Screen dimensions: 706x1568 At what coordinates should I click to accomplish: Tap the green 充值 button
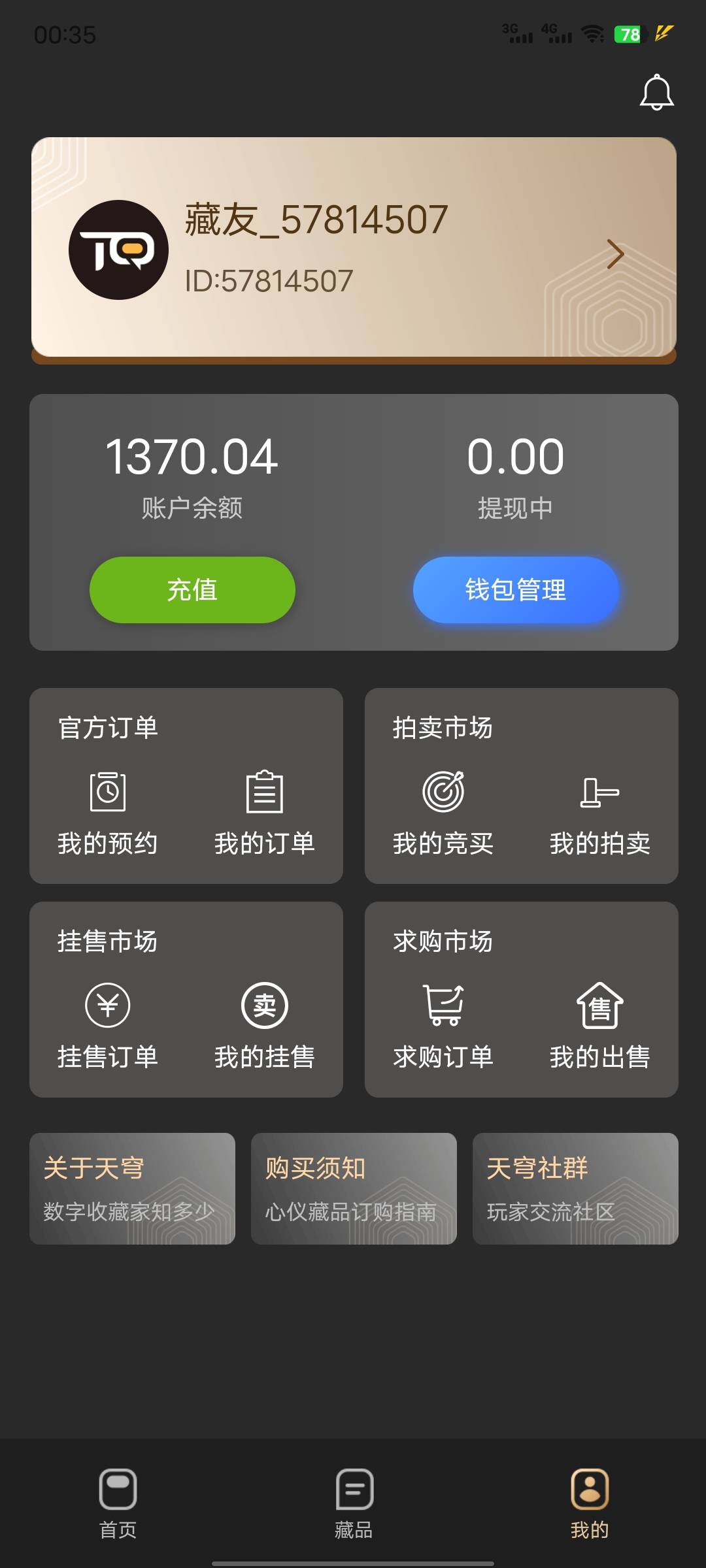192,590
